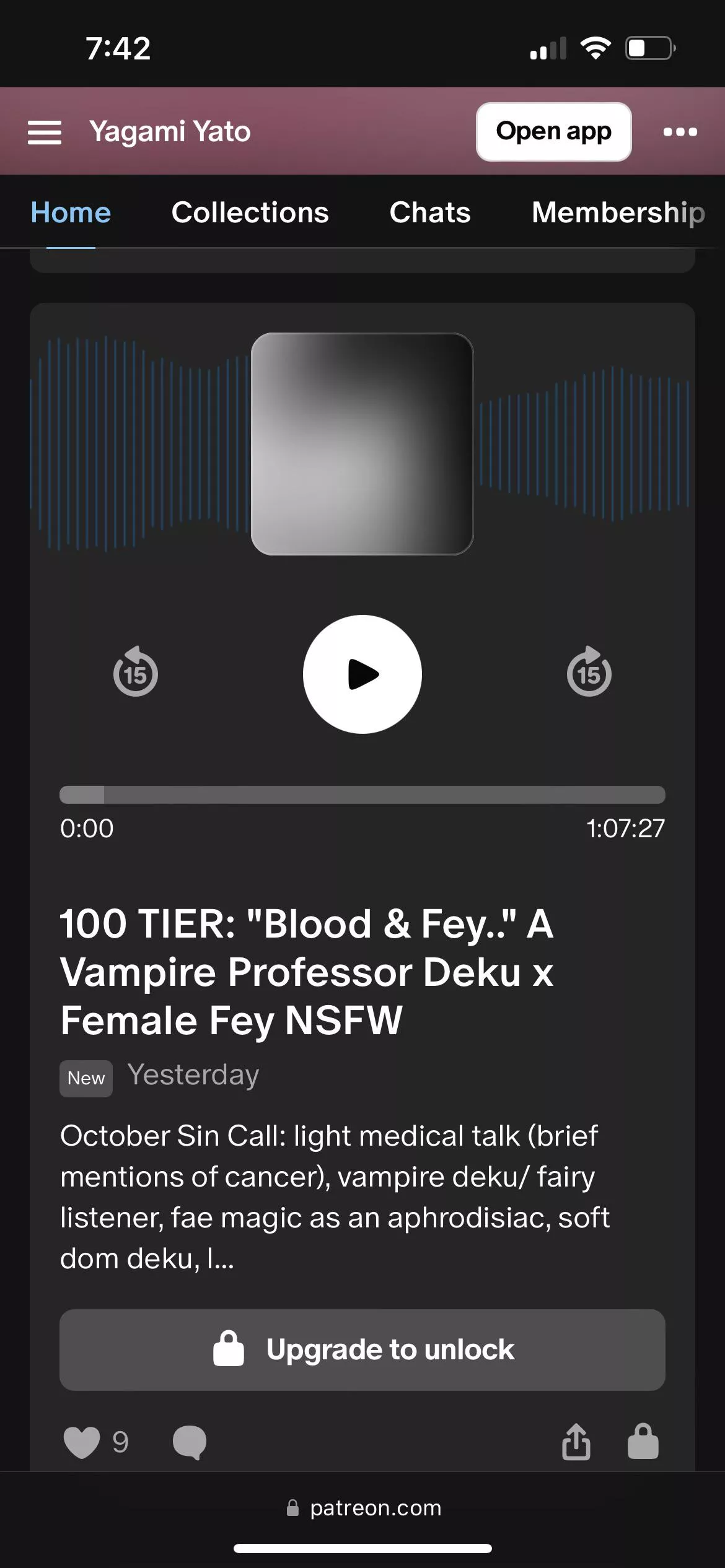
Task: Tap the lock icon beside share
Action: click(x=643, y=1442)
